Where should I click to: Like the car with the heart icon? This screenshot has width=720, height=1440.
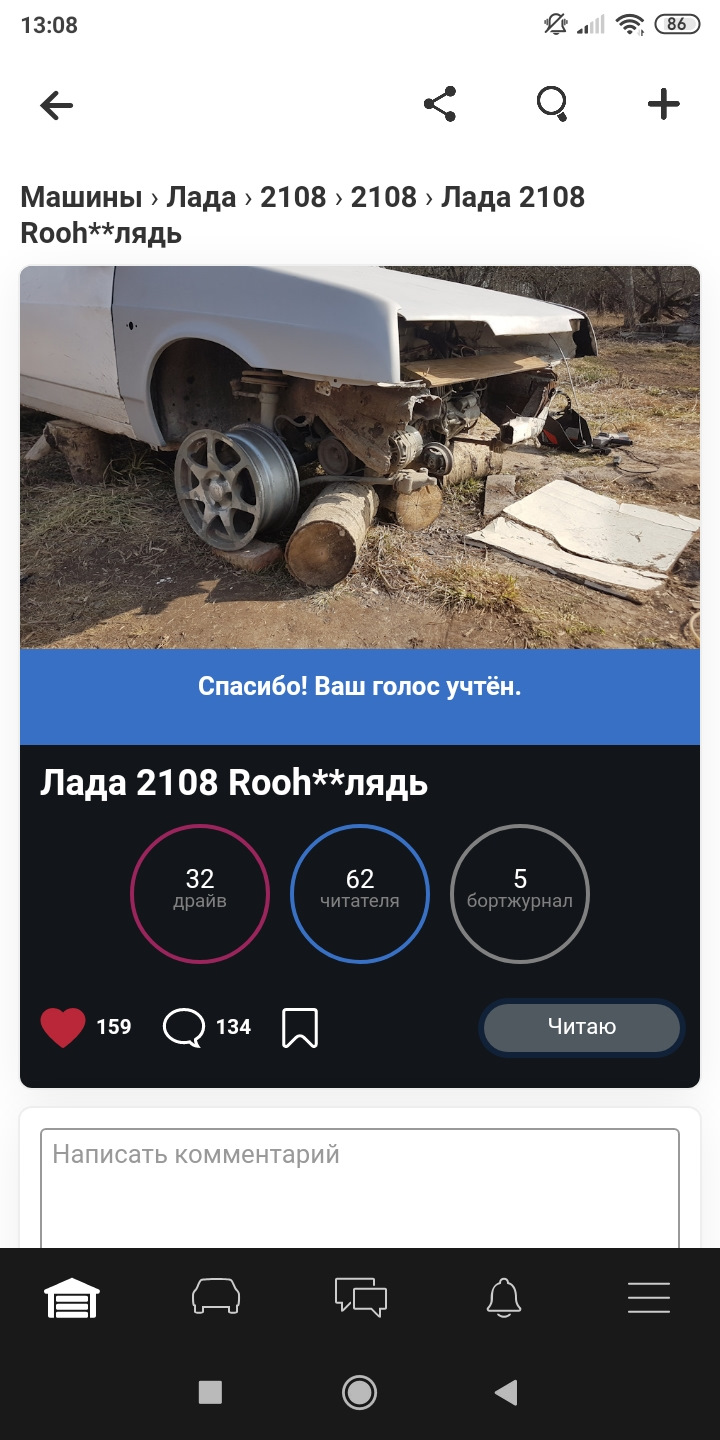click(x=63, y=1027)
